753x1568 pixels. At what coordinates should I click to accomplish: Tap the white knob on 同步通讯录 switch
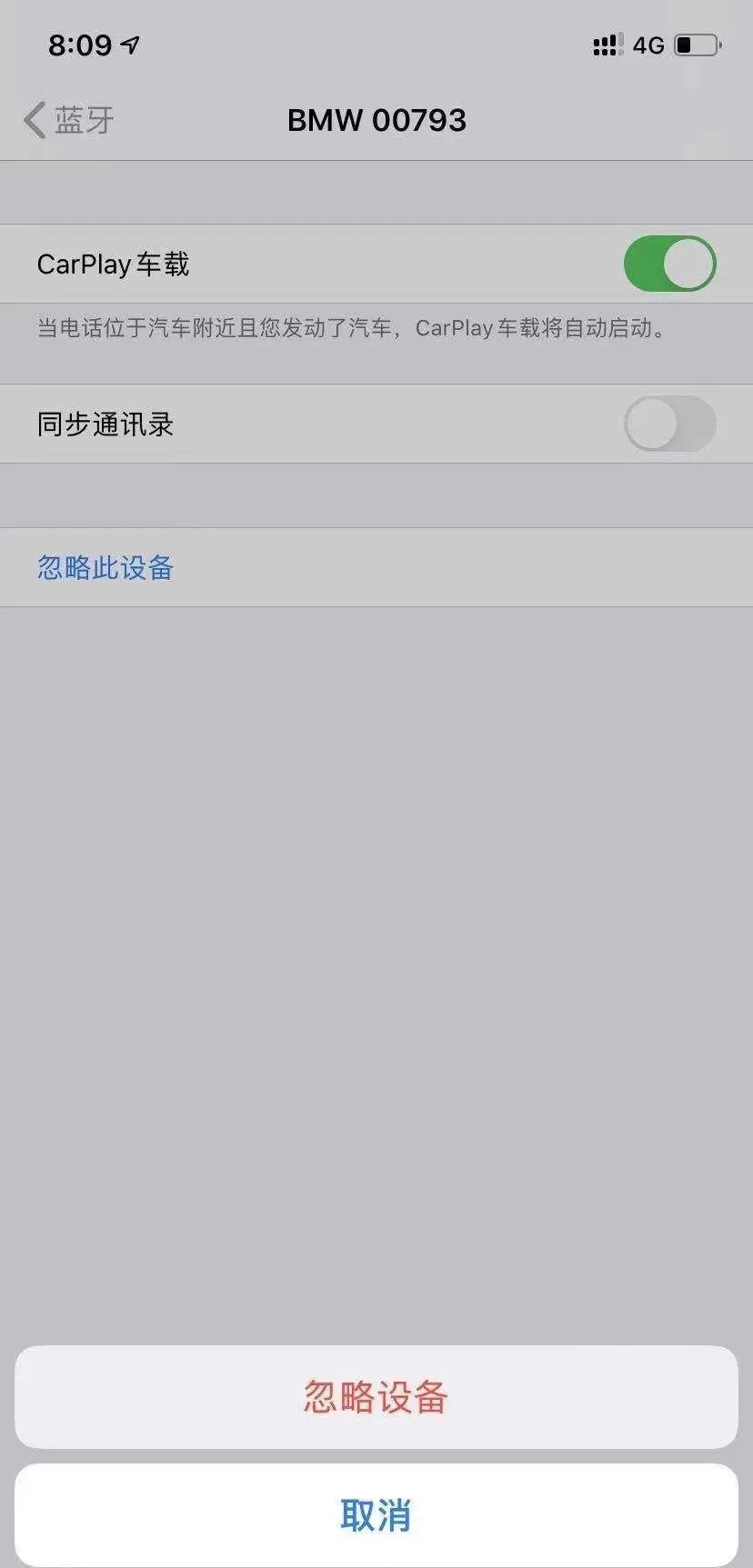click(x=652, y=424)
